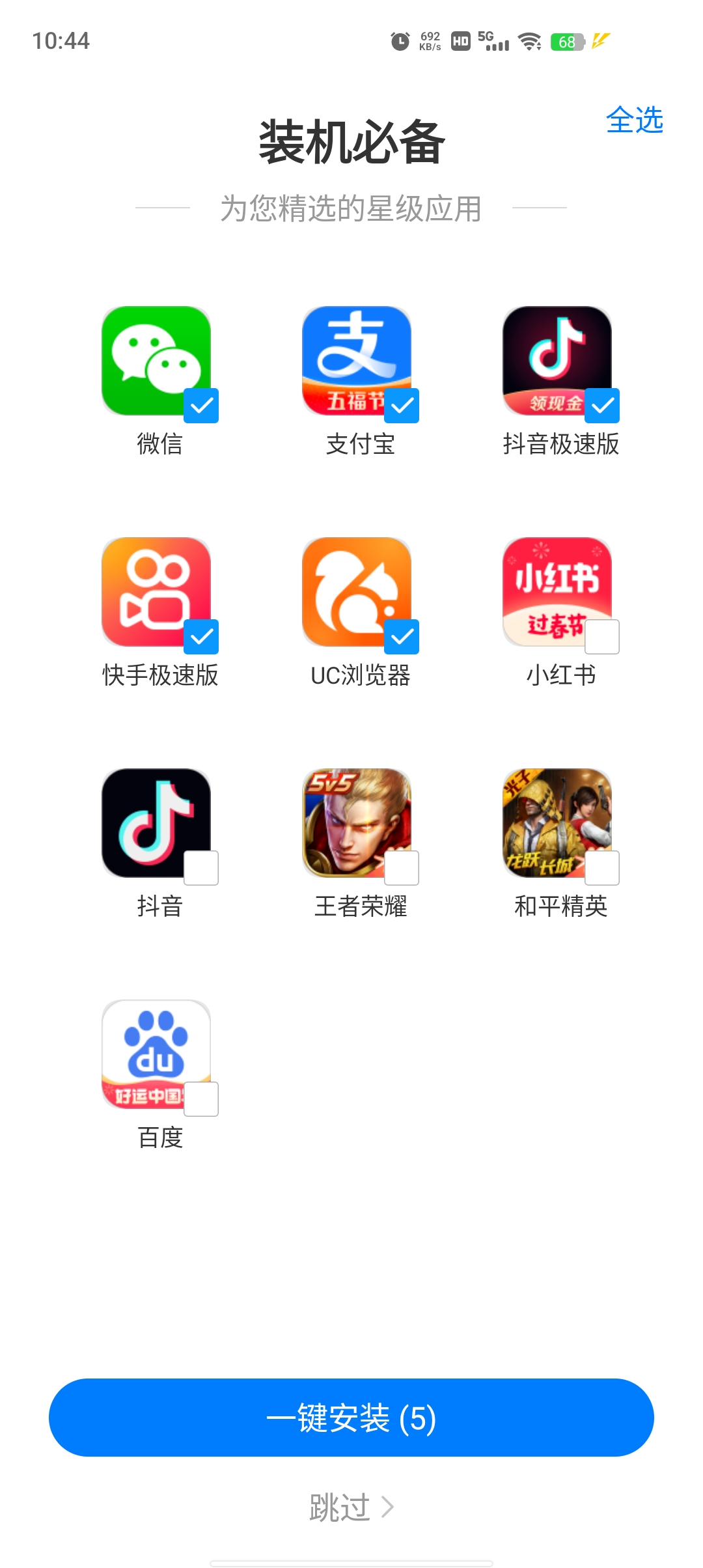Toggle the 和平精英 checkbox on
Image resolution: width=703 pixels, height=1568 pixels.
pyautogui.click(x=601, y=869)
